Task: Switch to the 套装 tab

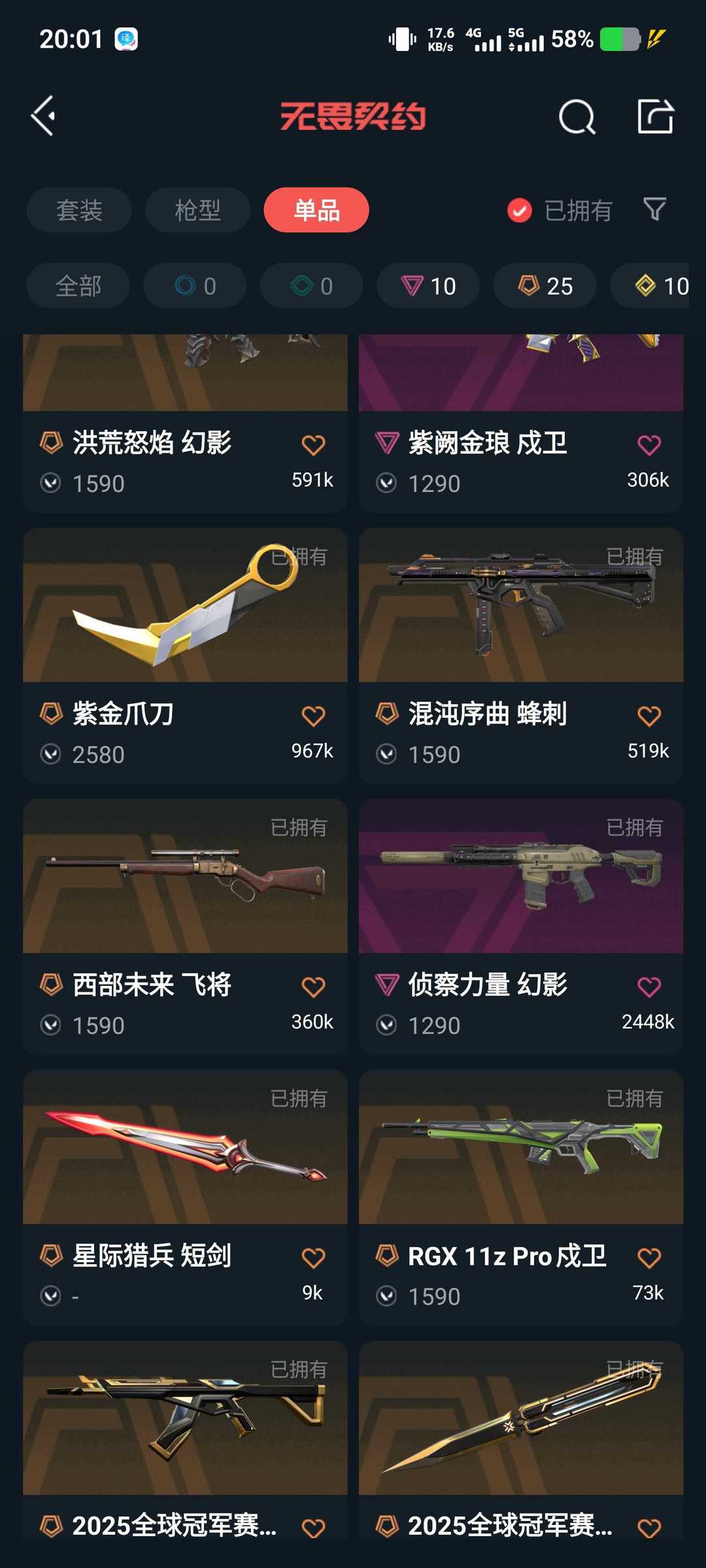Action: point(79,210)
